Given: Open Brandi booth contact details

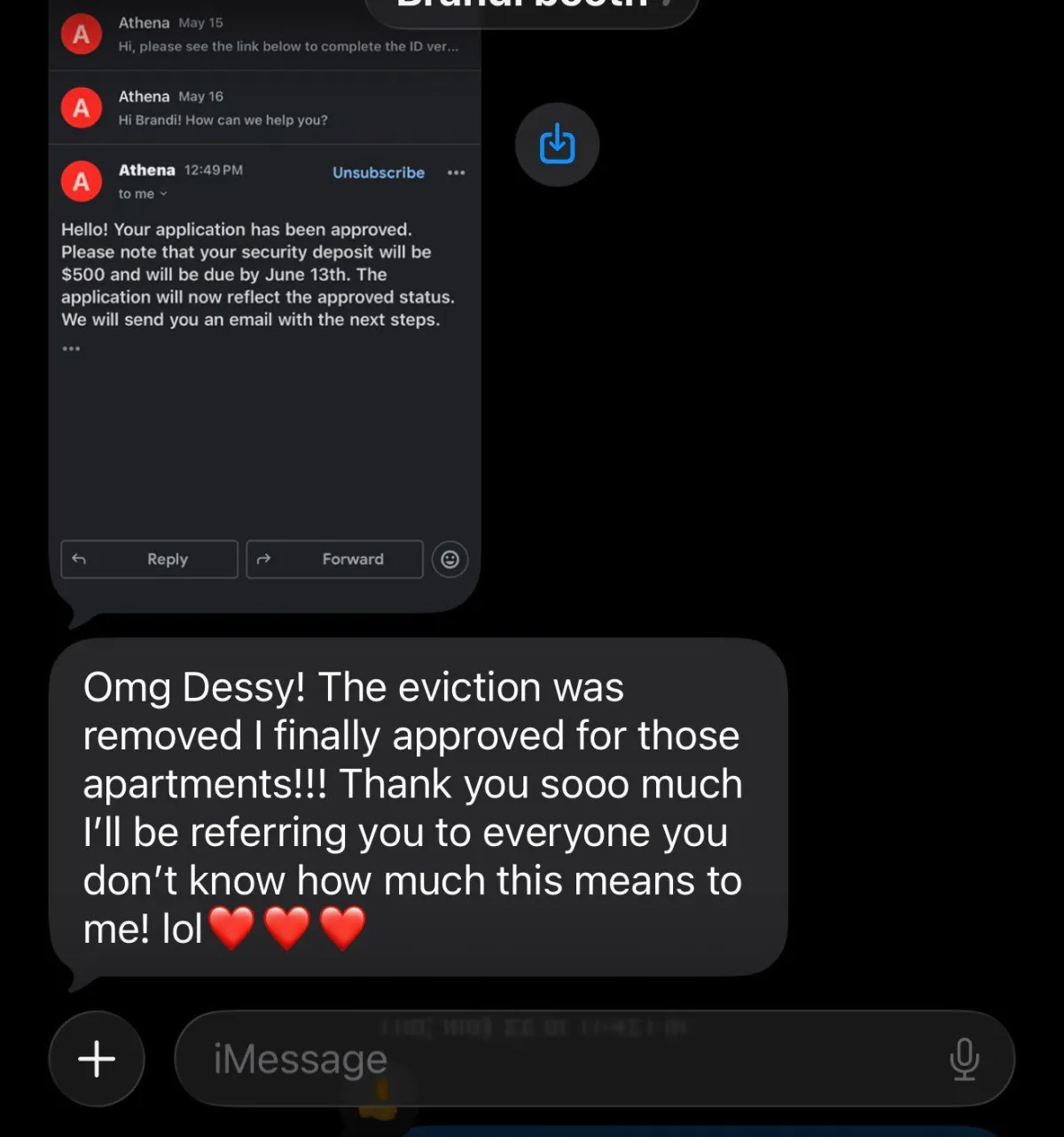Looking at the screenshot, I should pos(532,9).
